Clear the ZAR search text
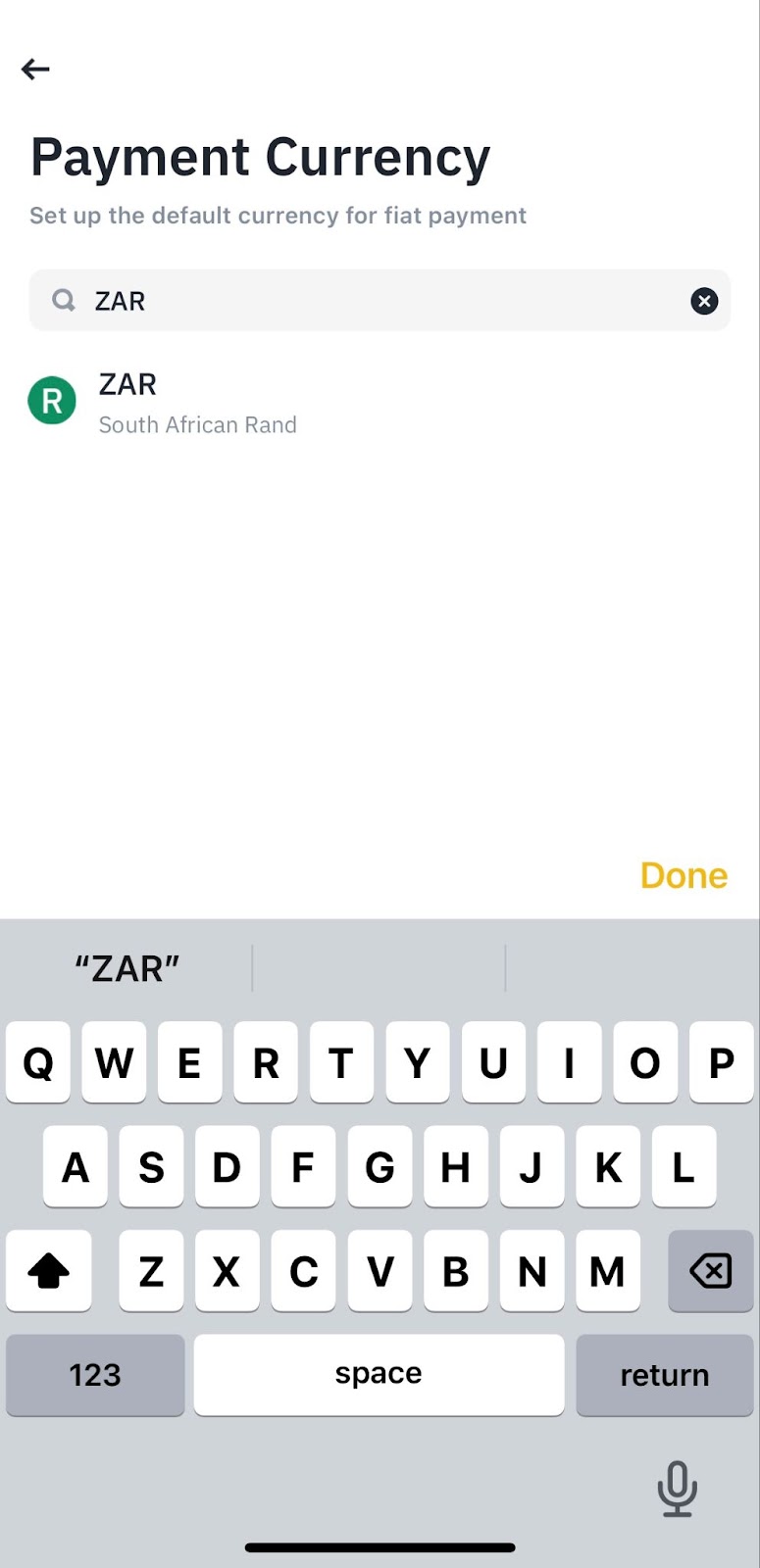 point(703,301)
